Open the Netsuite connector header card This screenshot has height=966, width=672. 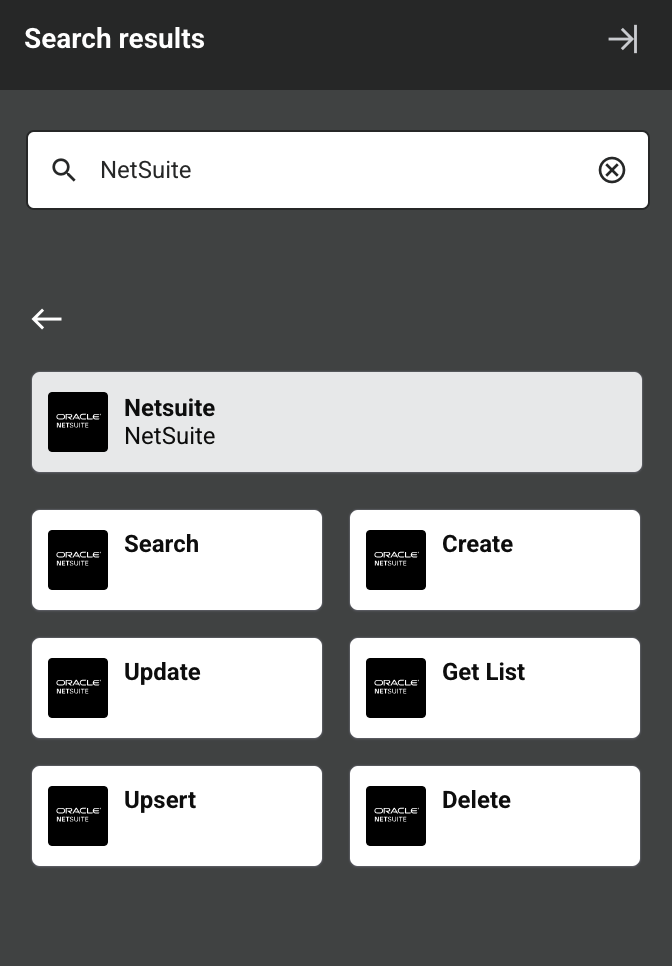tap(336, 422)
